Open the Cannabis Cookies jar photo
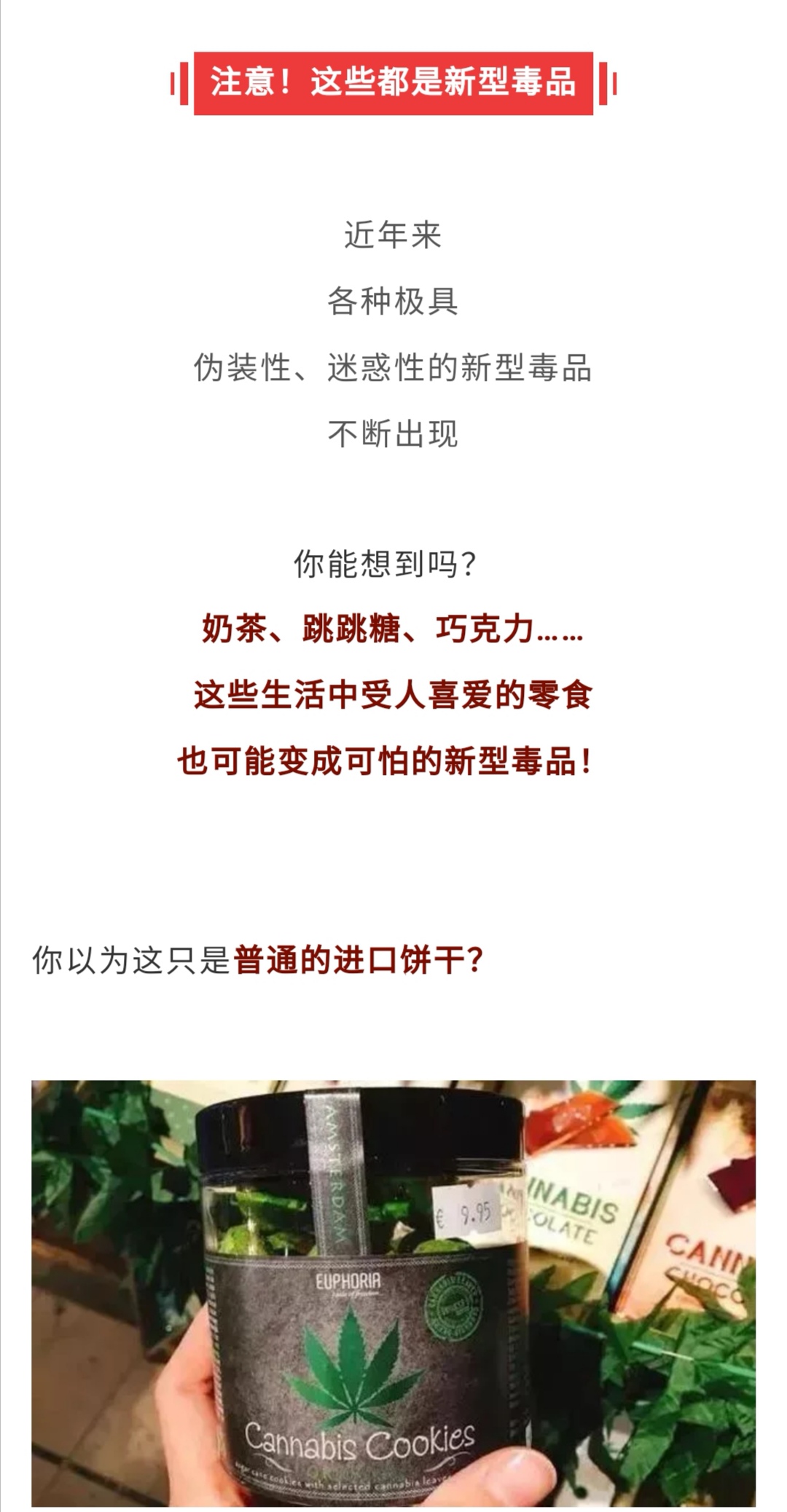 [x=393, y=1294]
